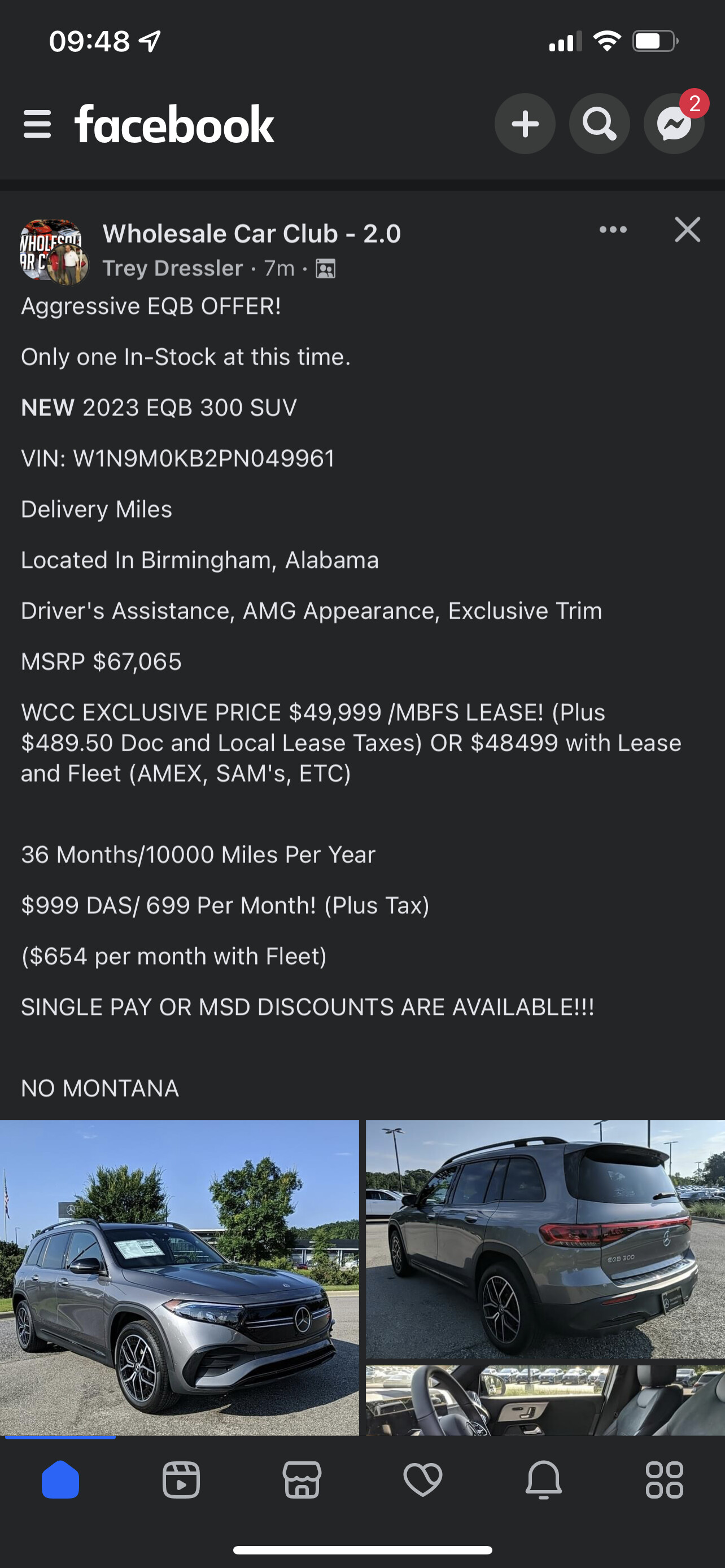
Task: Open the hamburger menu
Action: click(x=37, y=124)
